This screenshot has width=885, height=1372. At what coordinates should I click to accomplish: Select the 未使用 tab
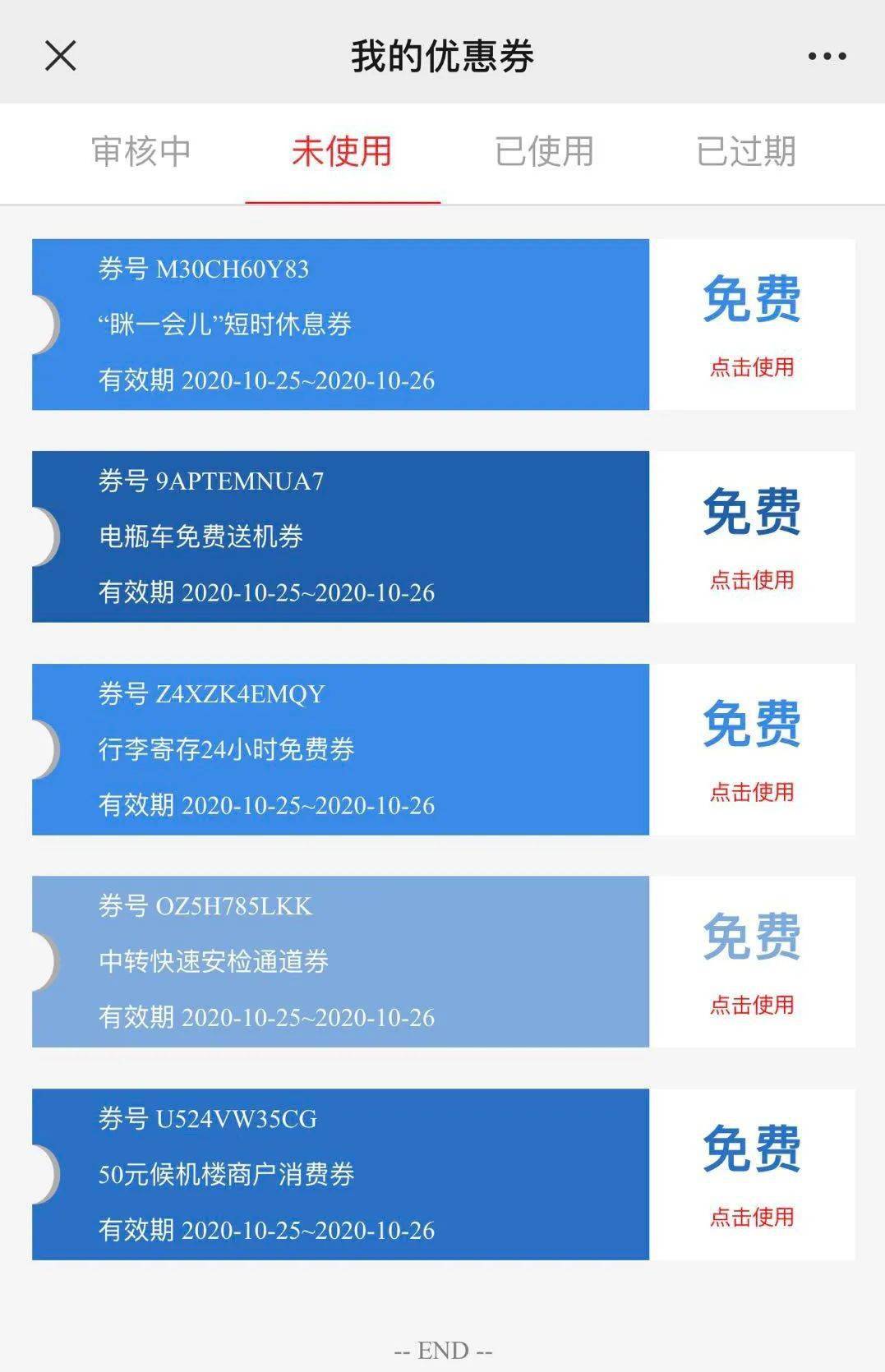tap(342, 152)
